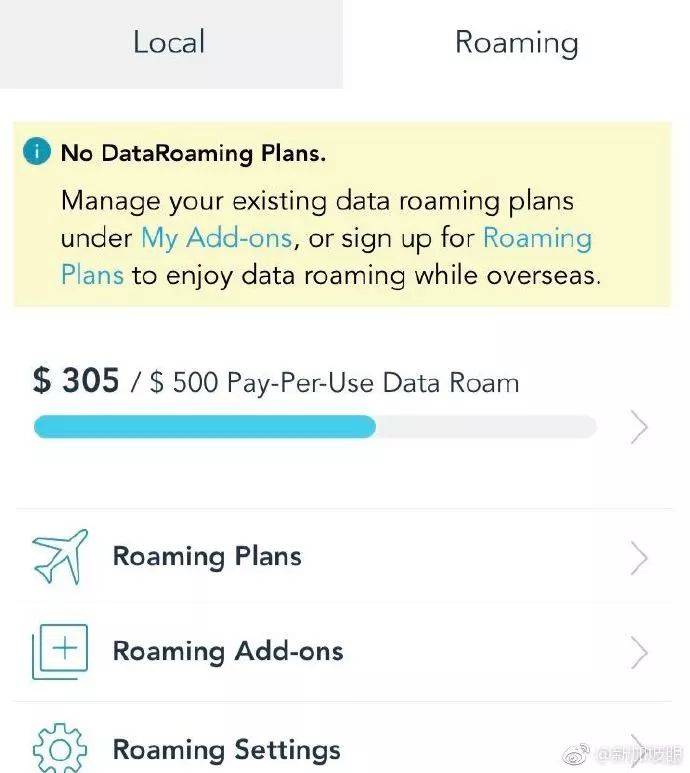Select the Roaming tab
The image size is (690, 773).
tap(516, 43)
